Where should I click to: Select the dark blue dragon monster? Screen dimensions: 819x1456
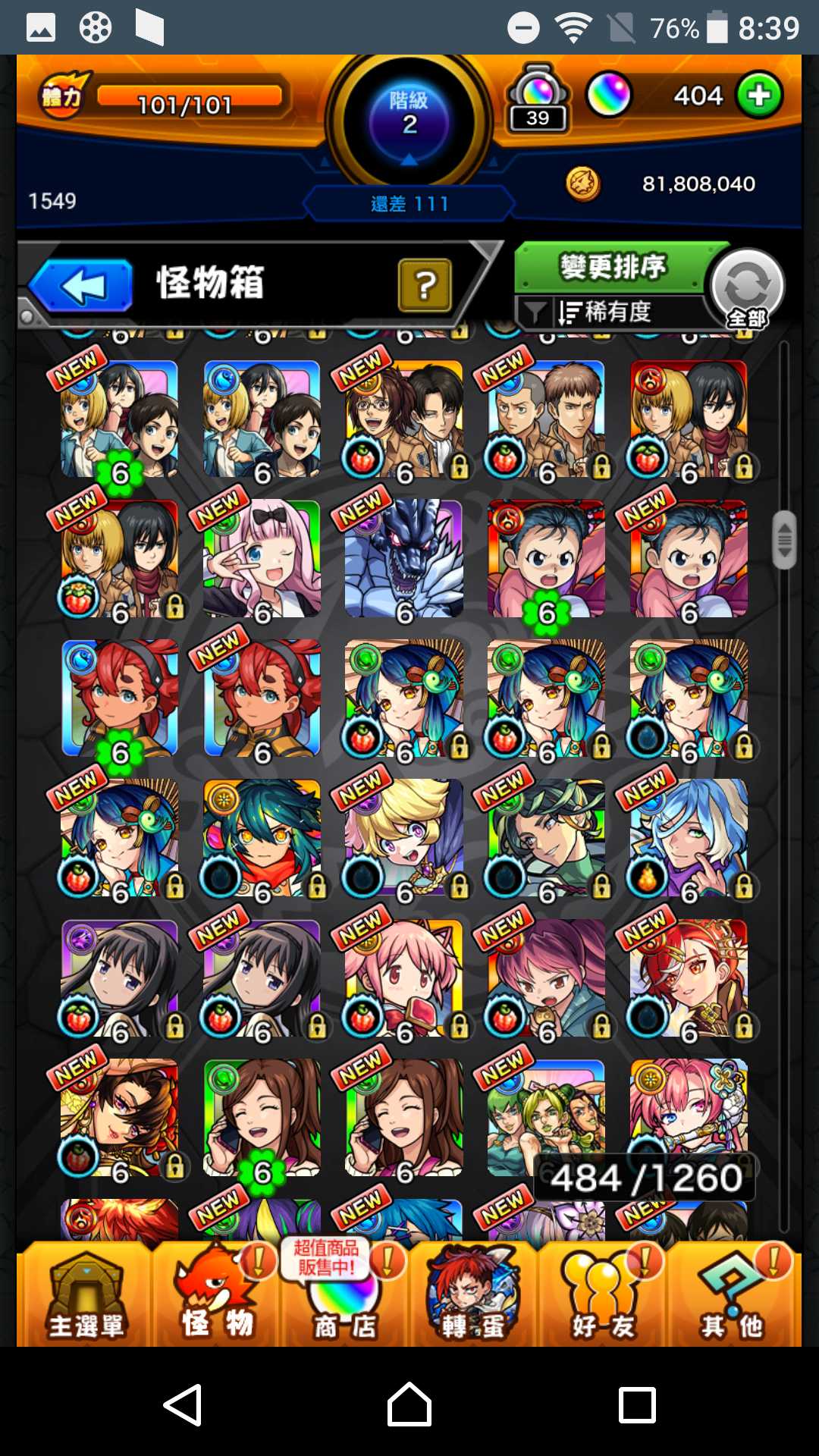(x=403, y=559)
